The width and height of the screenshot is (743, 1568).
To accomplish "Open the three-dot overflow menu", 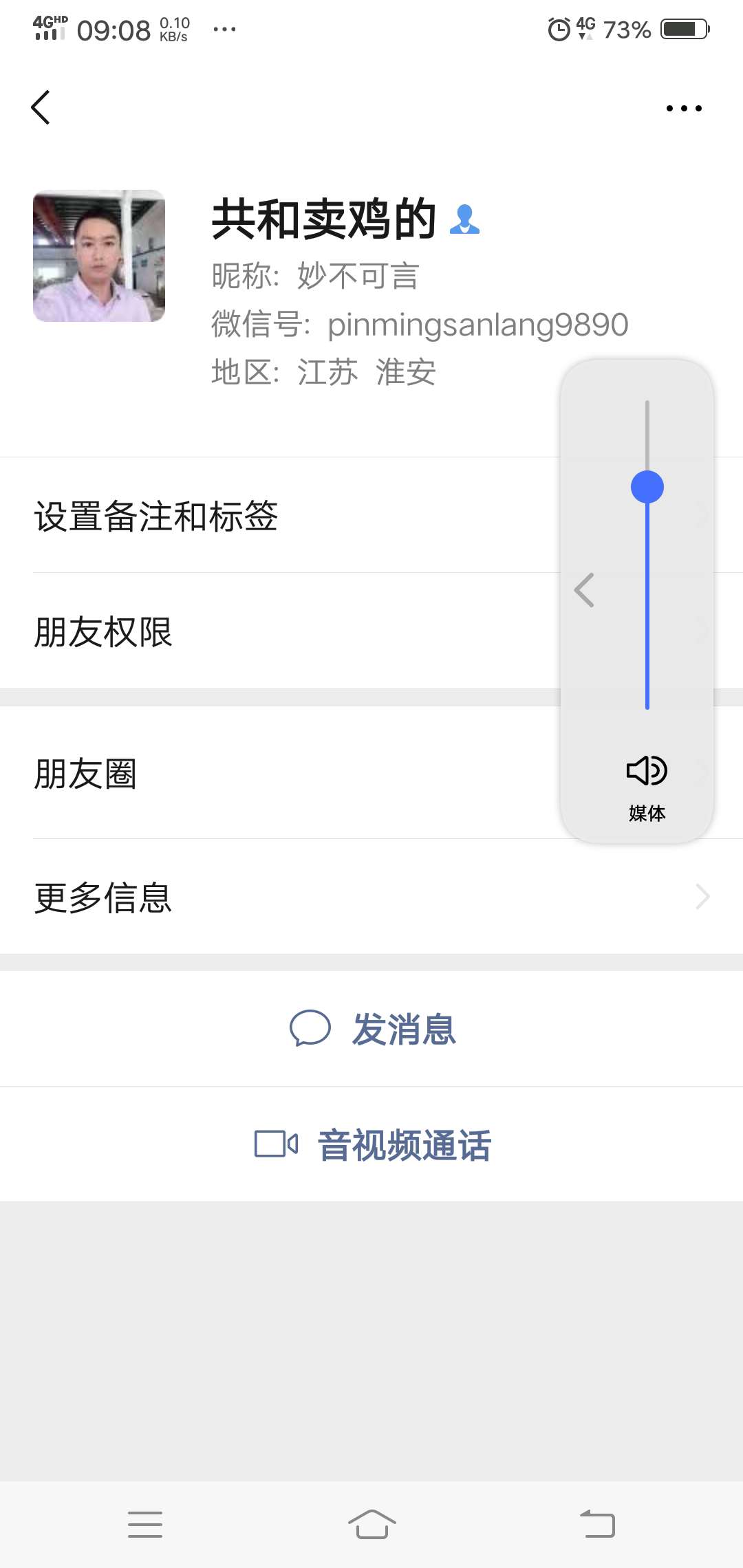I will click(x=684, y=108).
